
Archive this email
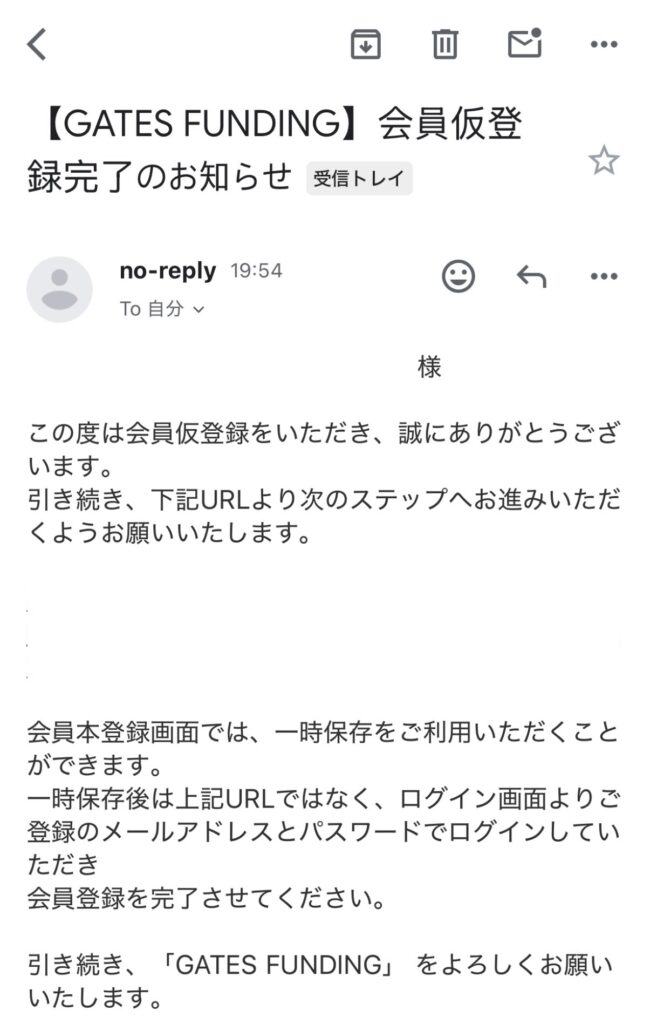[365, 44]
